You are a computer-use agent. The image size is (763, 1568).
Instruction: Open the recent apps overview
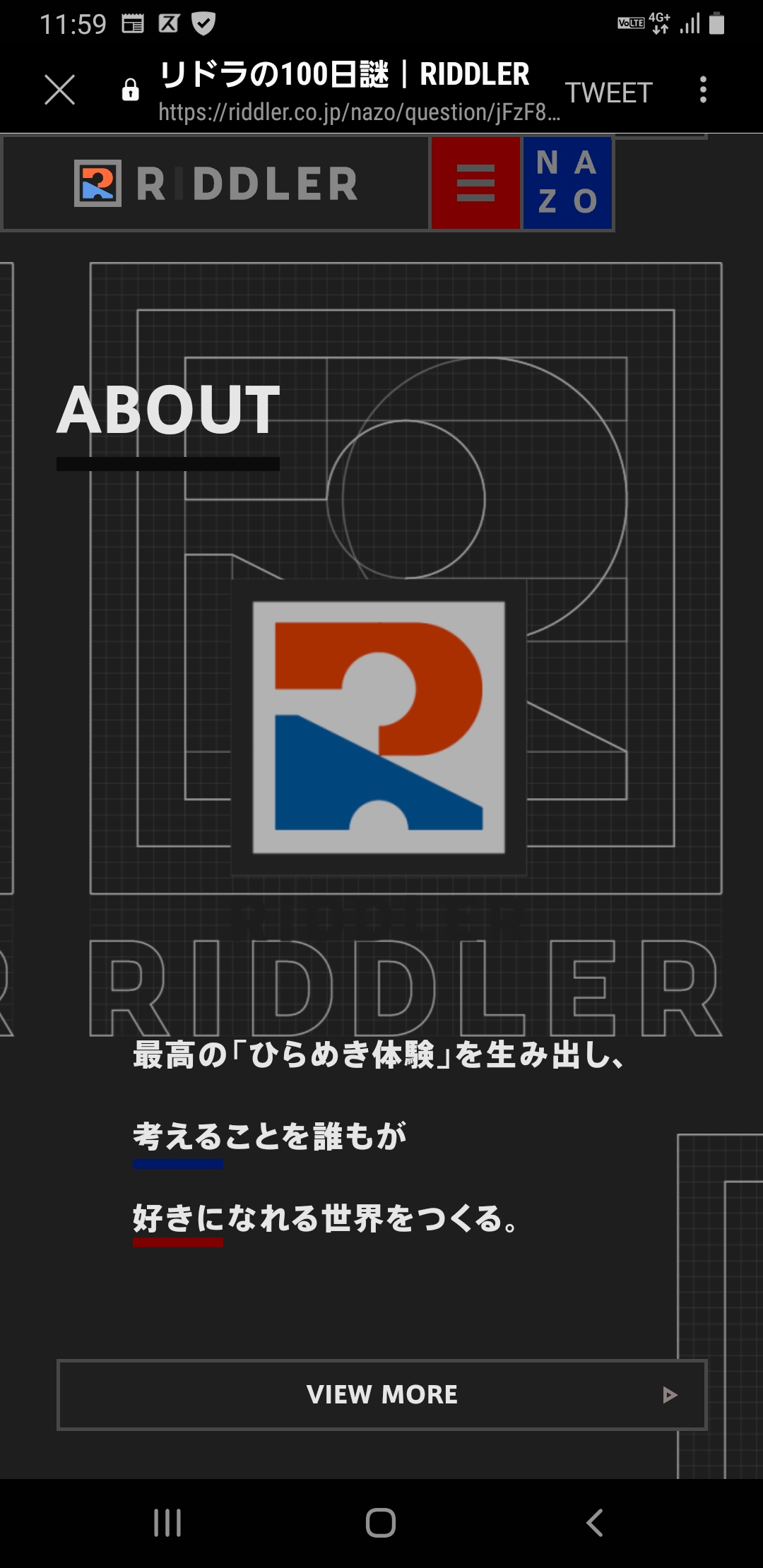(167, 1522)
